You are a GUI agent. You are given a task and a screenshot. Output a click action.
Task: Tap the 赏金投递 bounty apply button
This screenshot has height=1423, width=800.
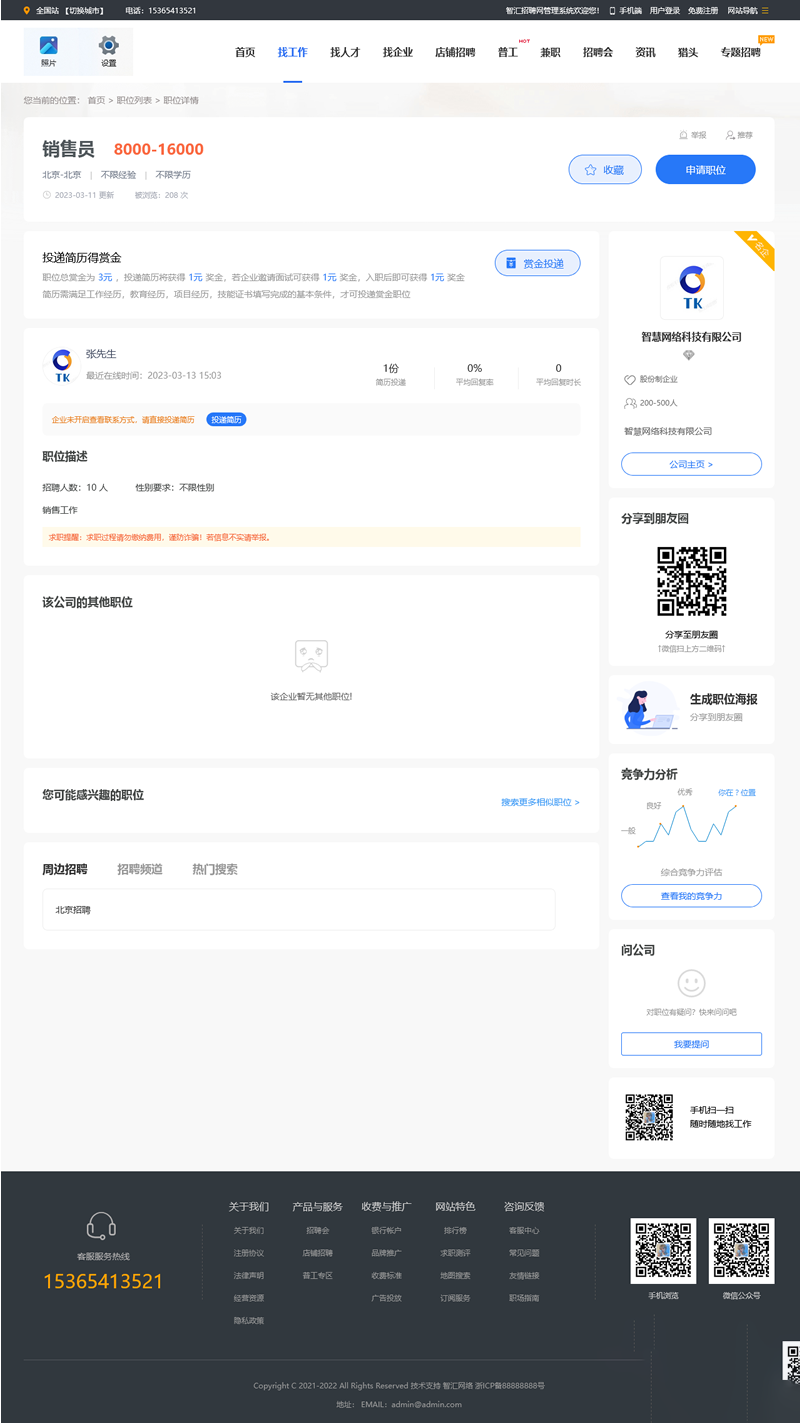537,263
